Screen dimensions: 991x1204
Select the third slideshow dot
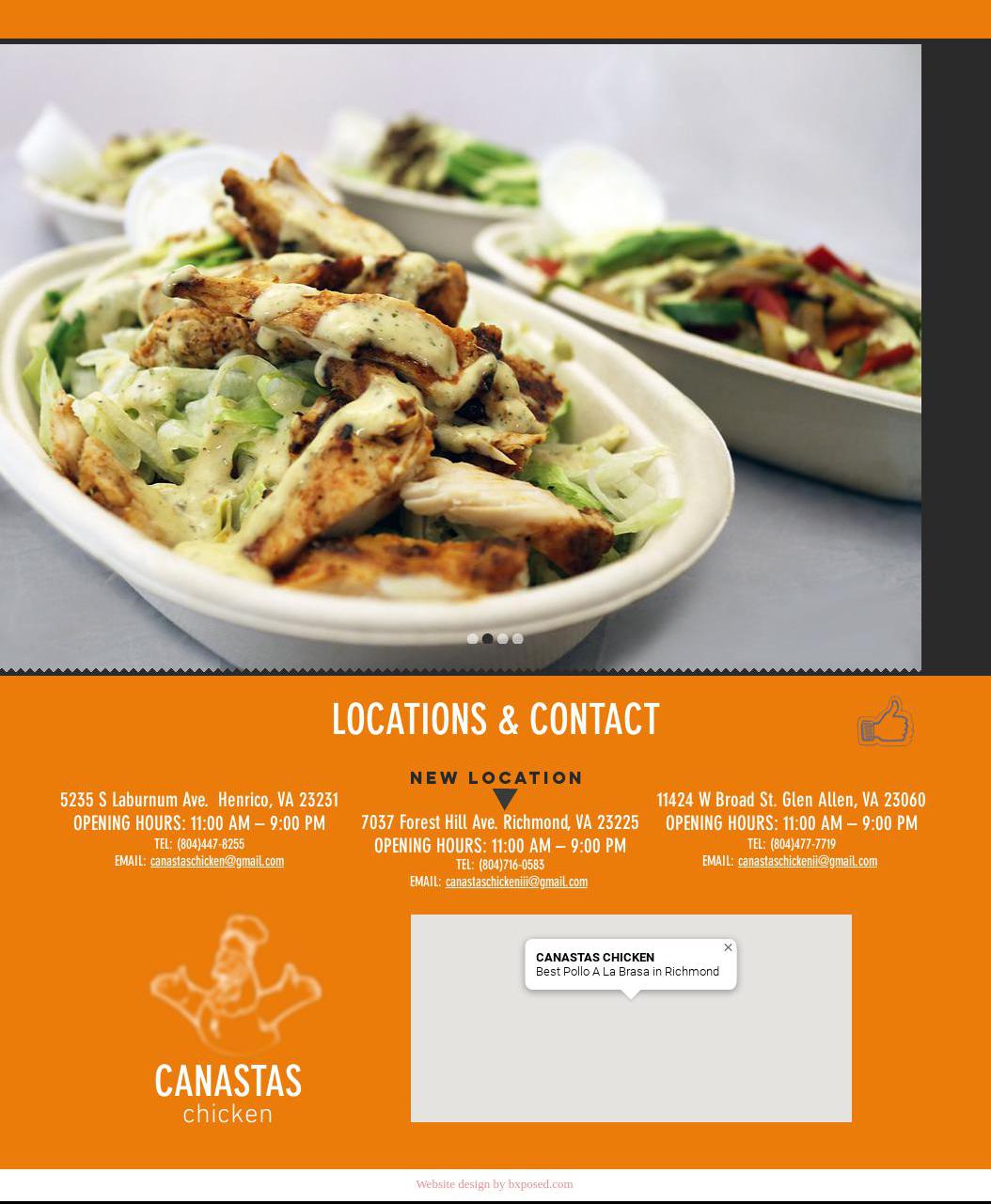pos(503,638)
